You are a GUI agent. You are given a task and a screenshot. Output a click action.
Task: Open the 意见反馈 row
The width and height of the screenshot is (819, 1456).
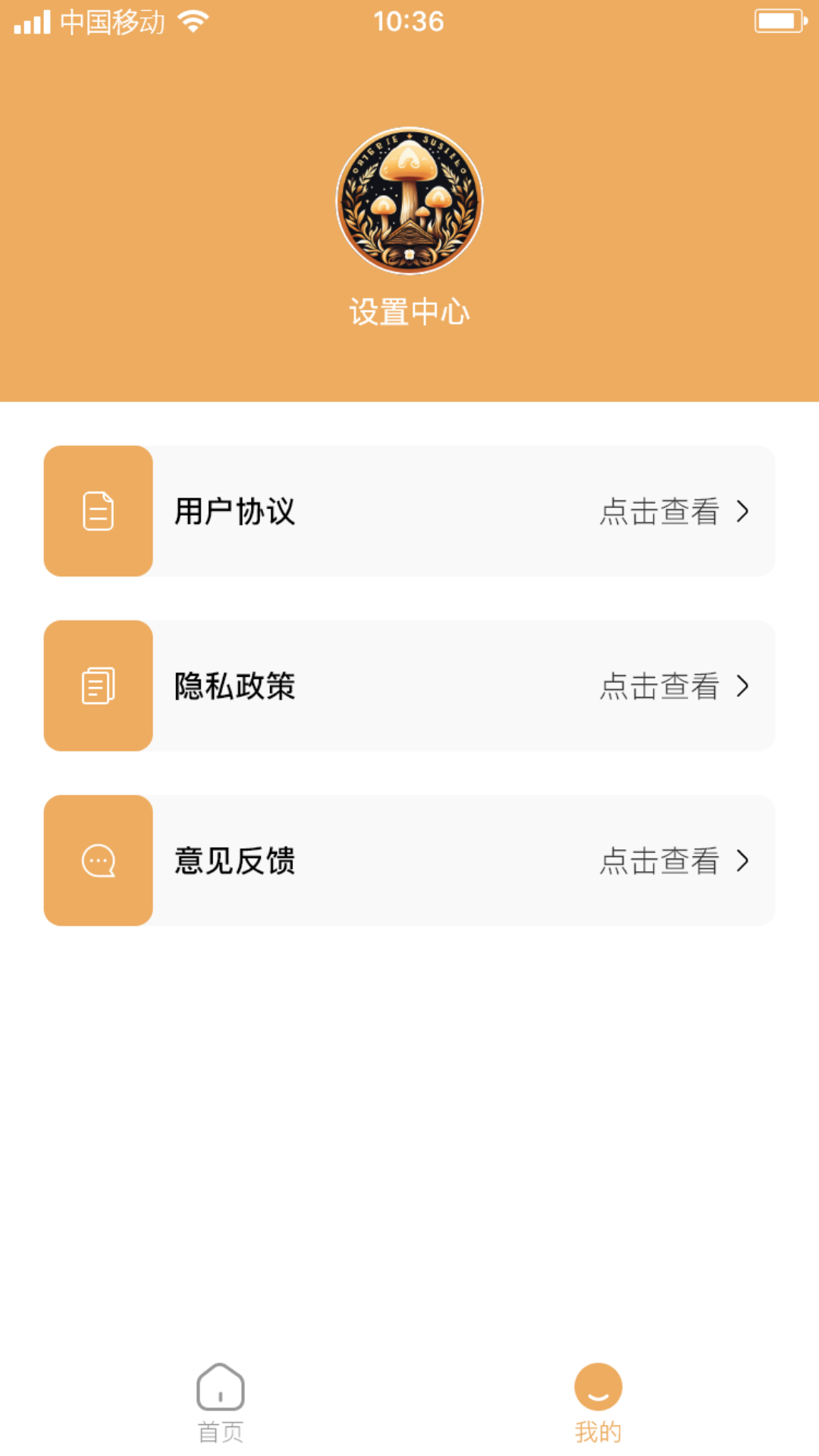pos(409,860)
